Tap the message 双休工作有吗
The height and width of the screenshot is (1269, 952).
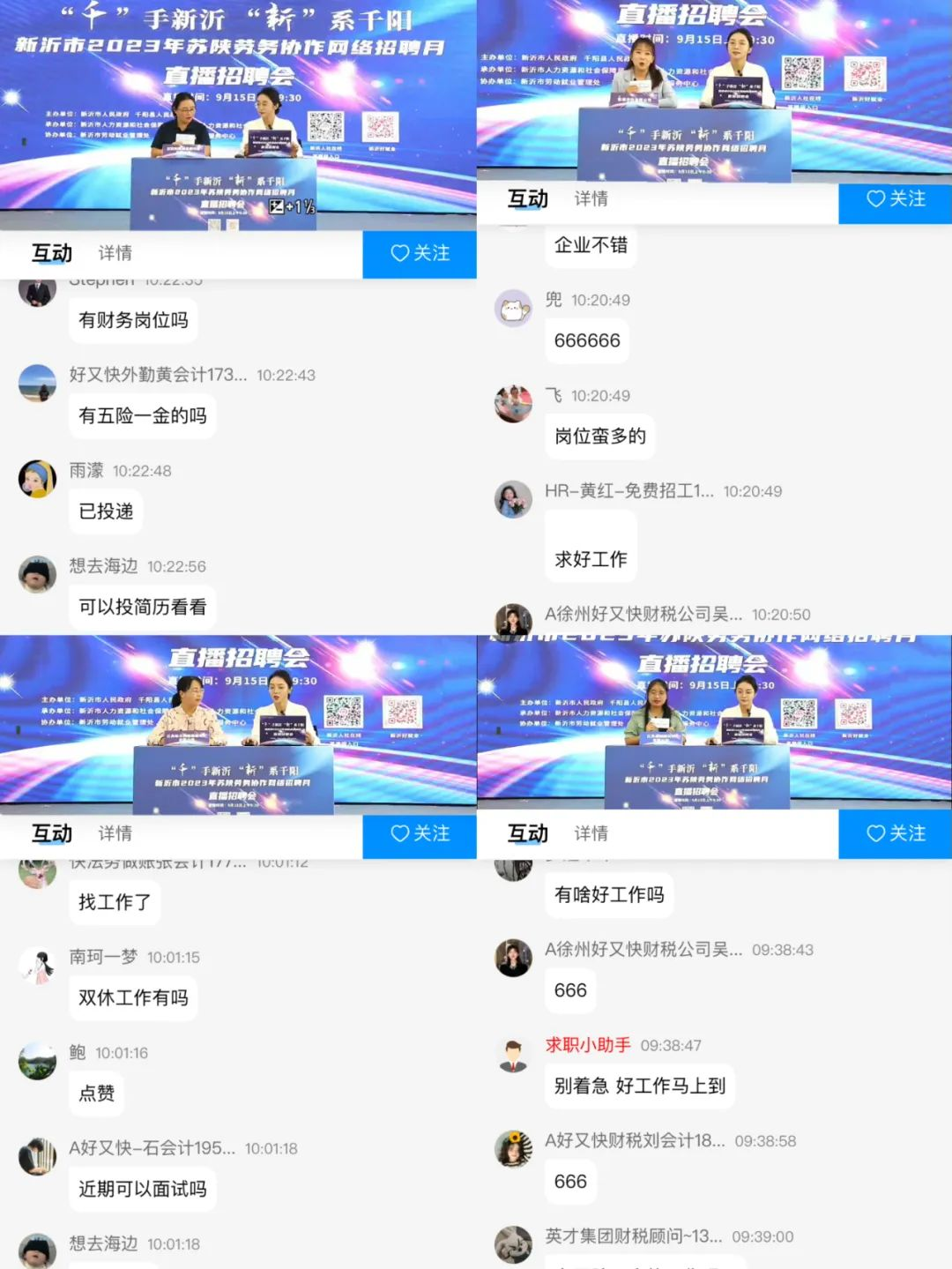pyautogui.click(x=132, y=998)
